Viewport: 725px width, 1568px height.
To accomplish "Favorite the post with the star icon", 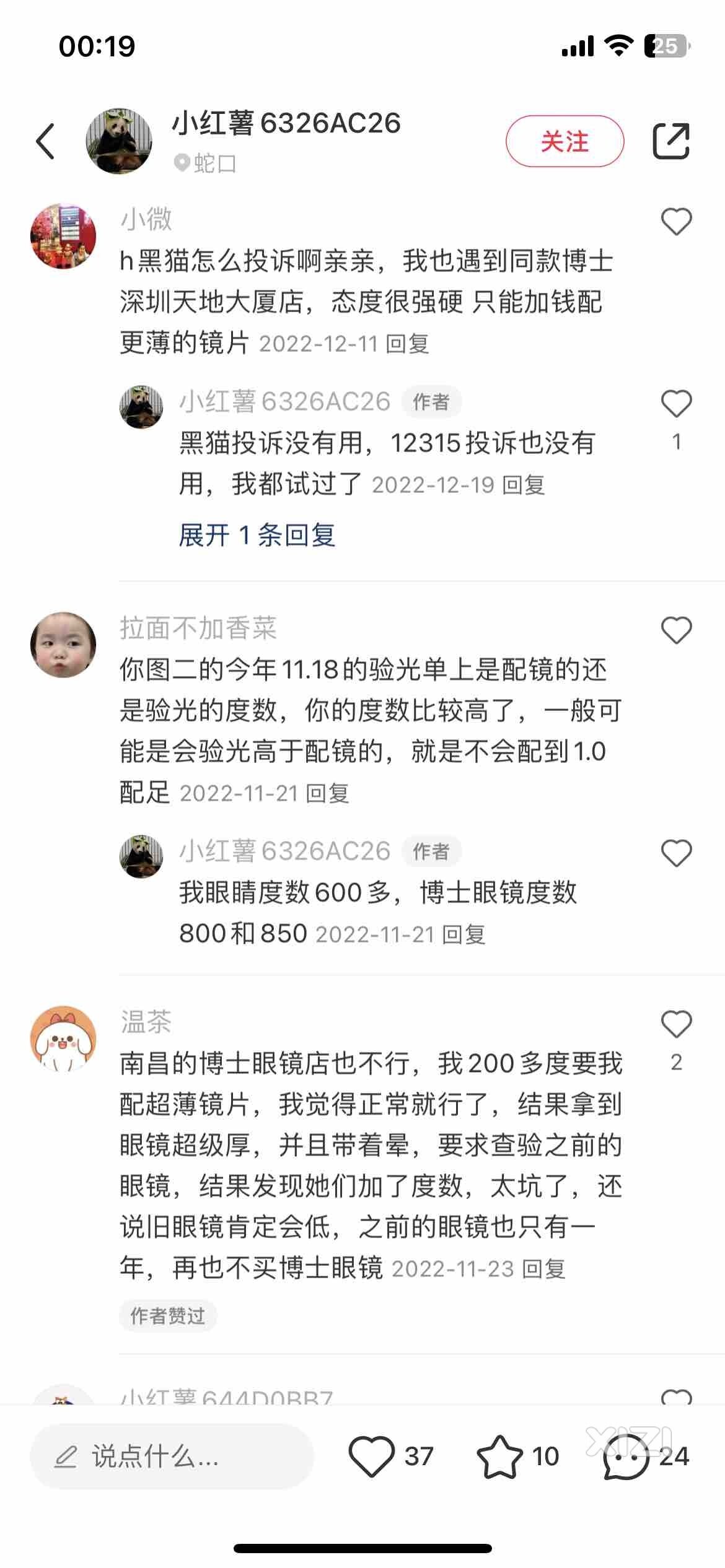I will (499, 1456).
